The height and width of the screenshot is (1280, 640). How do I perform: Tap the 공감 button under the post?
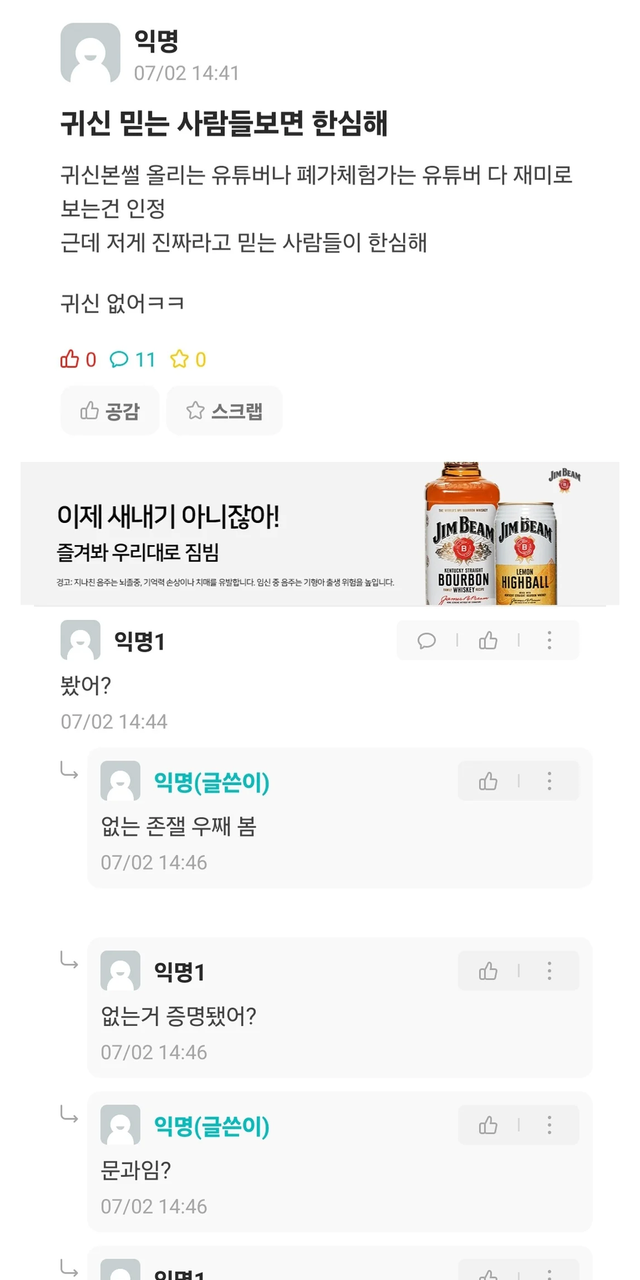point(110,411)
